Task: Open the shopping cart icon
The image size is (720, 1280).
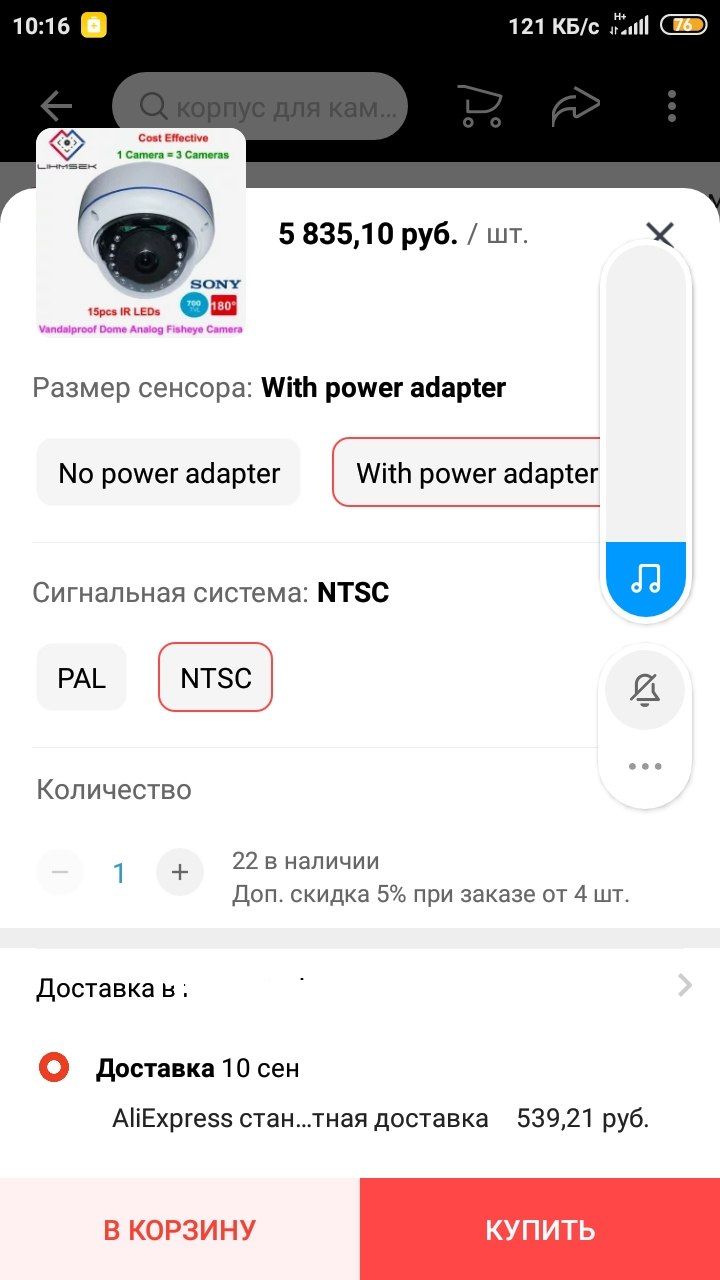Action: [x=480, y=106]
